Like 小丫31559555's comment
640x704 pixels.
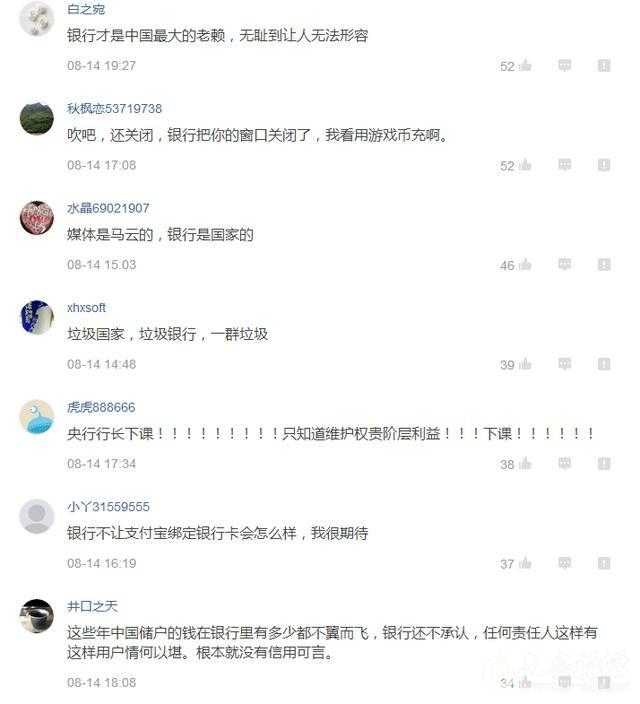tap(525, 564)
